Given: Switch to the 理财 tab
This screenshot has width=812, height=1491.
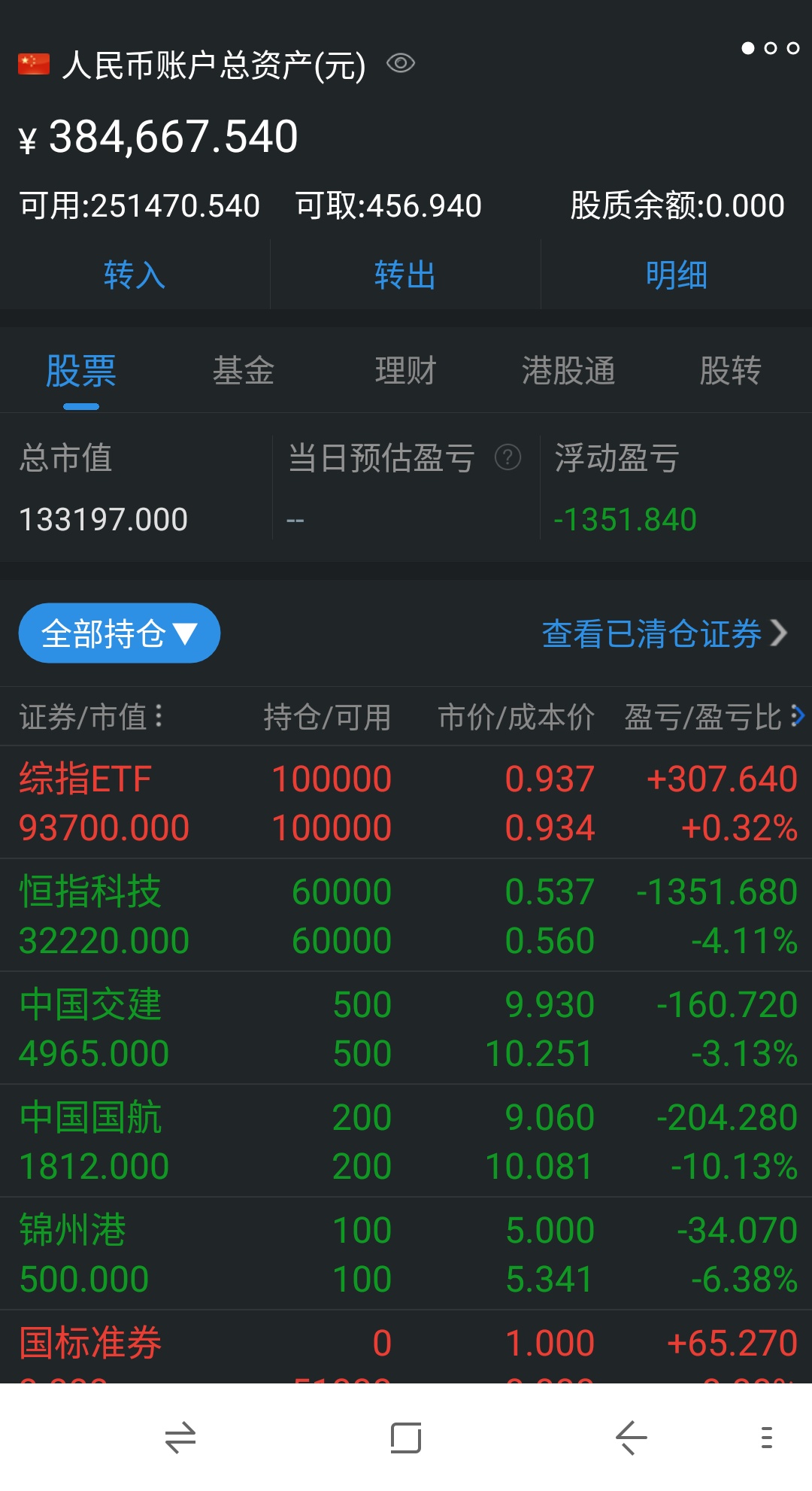Looking at the screenshot, I should pos(405,371).
